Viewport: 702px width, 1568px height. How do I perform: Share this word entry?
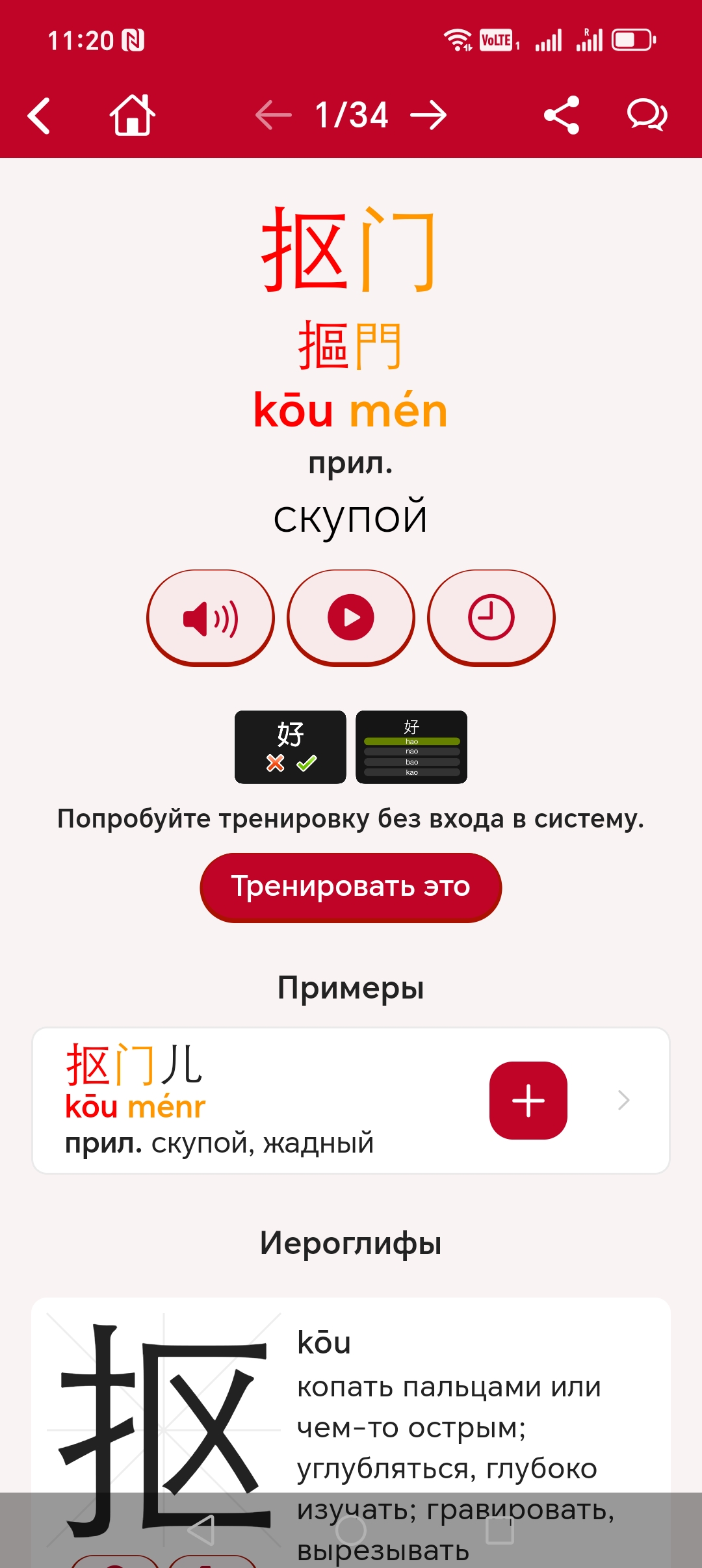(562, 116)
